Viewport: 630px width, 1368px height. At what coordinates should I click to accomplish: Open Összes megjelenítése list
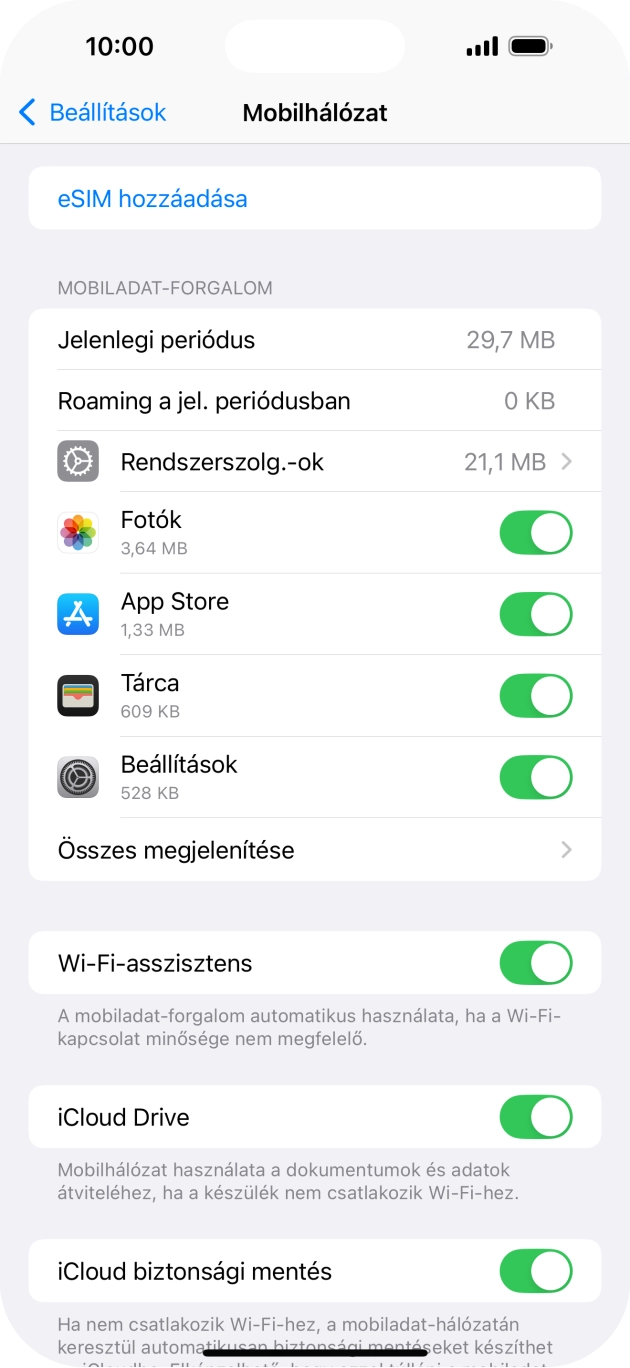click(314, 850)
